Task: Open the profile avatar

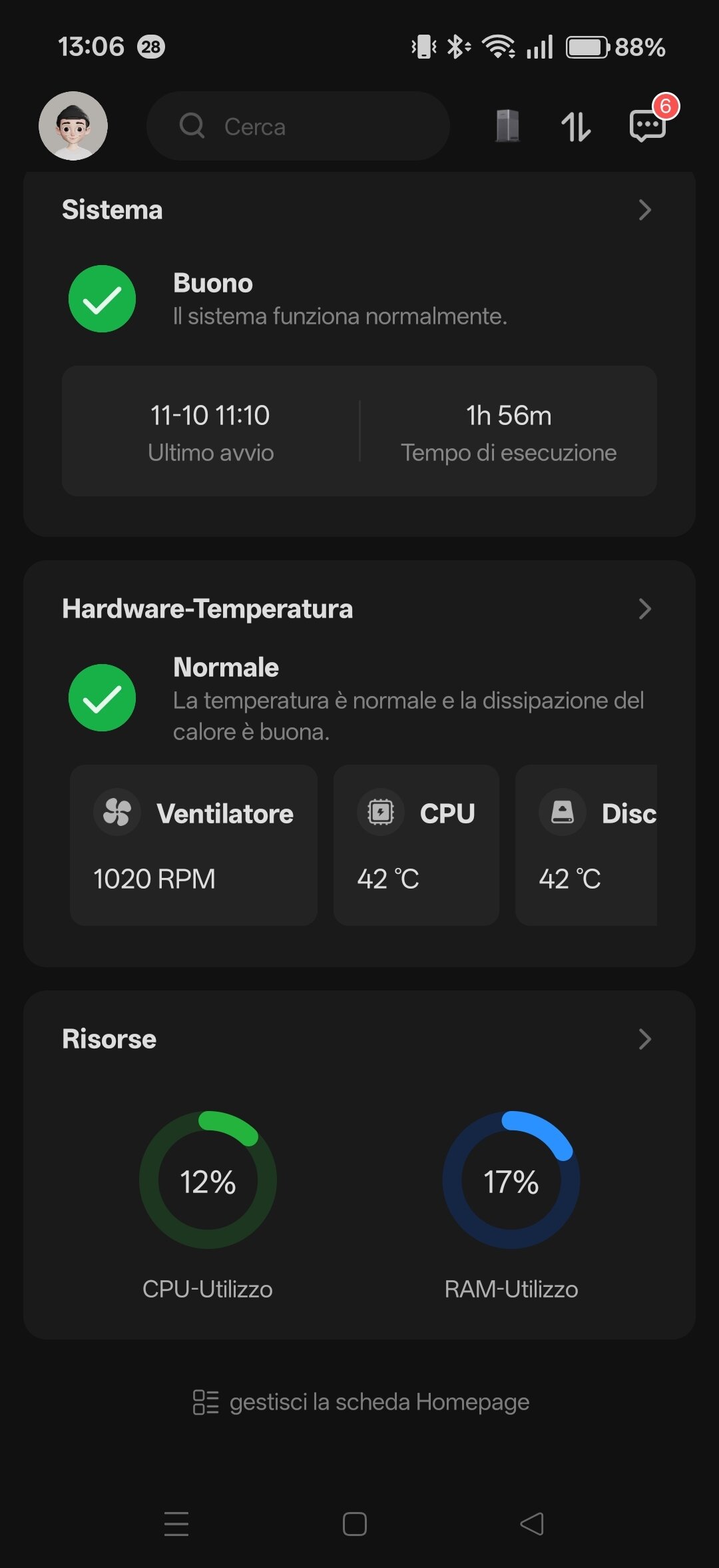Action: (x=73, y=126)
